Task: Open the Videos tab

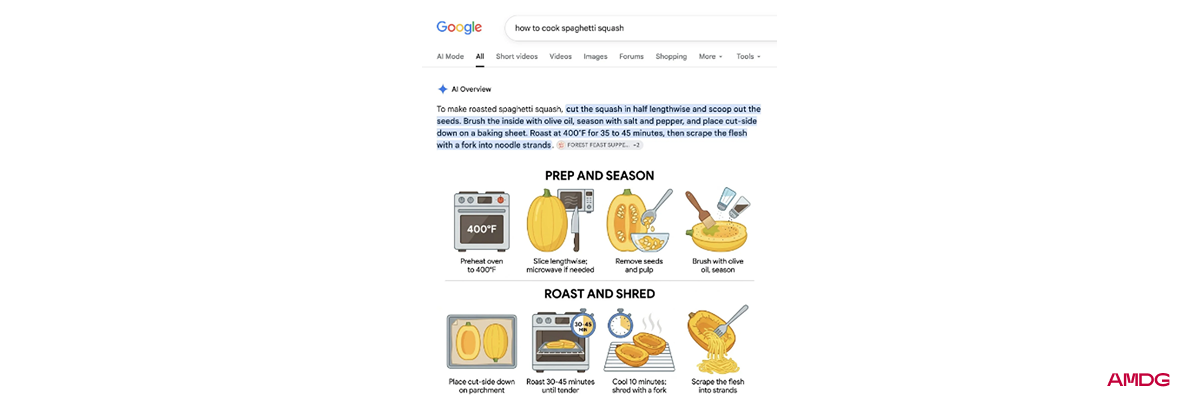Action: coord(560,57)
